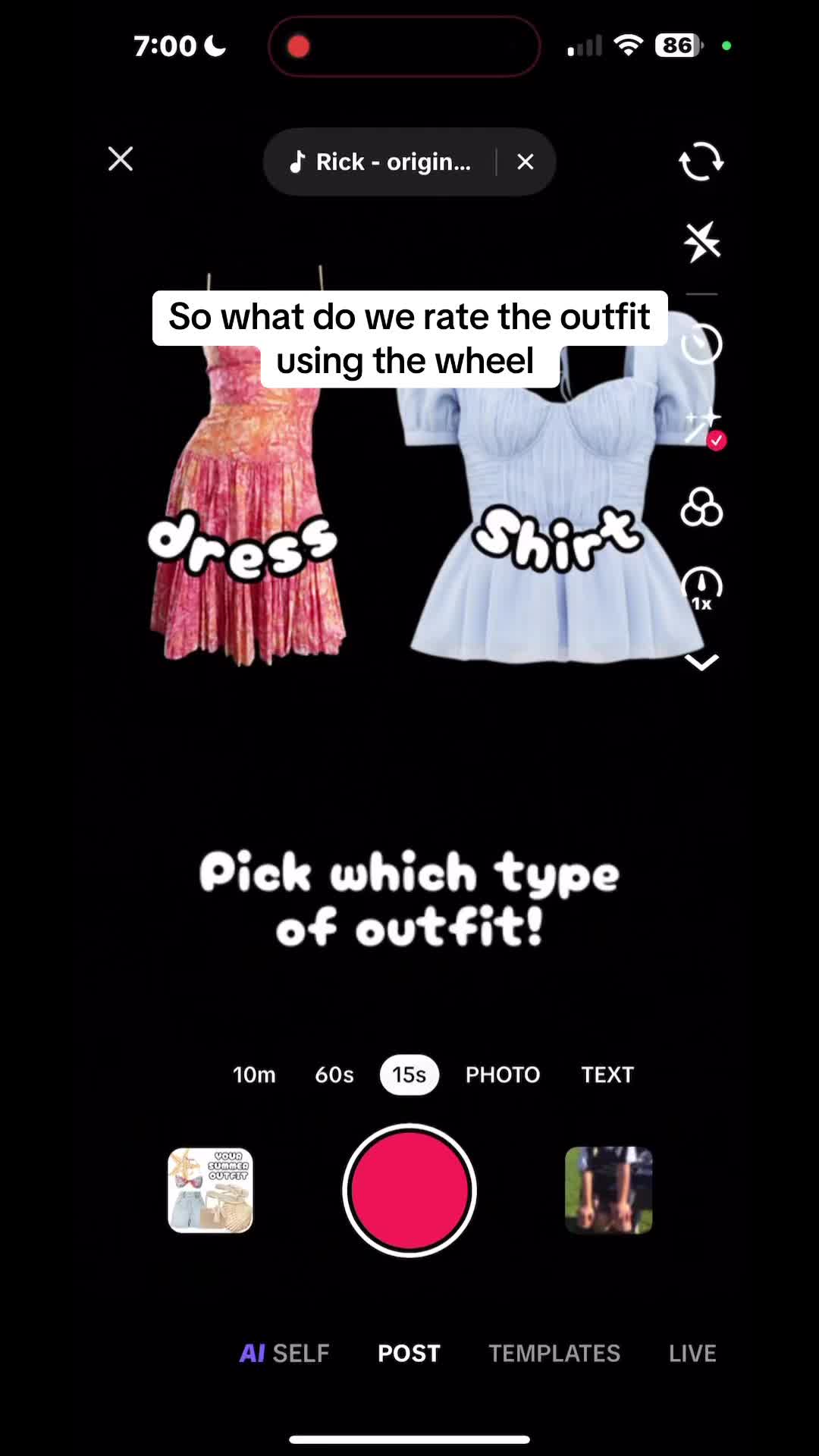Open the countdown timer
This screenshot has height=1456, width=819.
701,345
